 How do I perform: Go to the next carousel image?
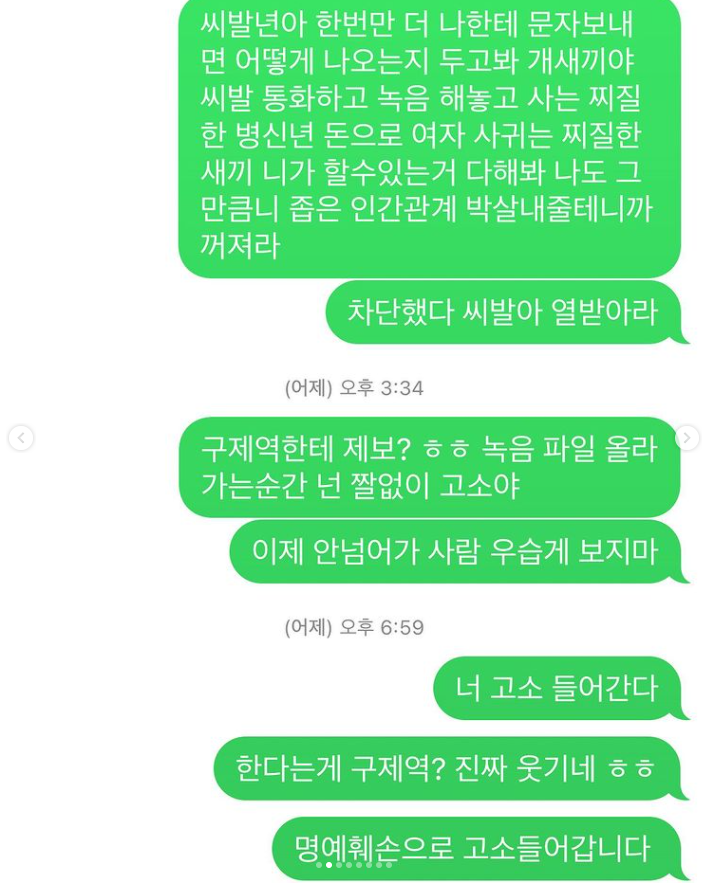coord(687,438)
